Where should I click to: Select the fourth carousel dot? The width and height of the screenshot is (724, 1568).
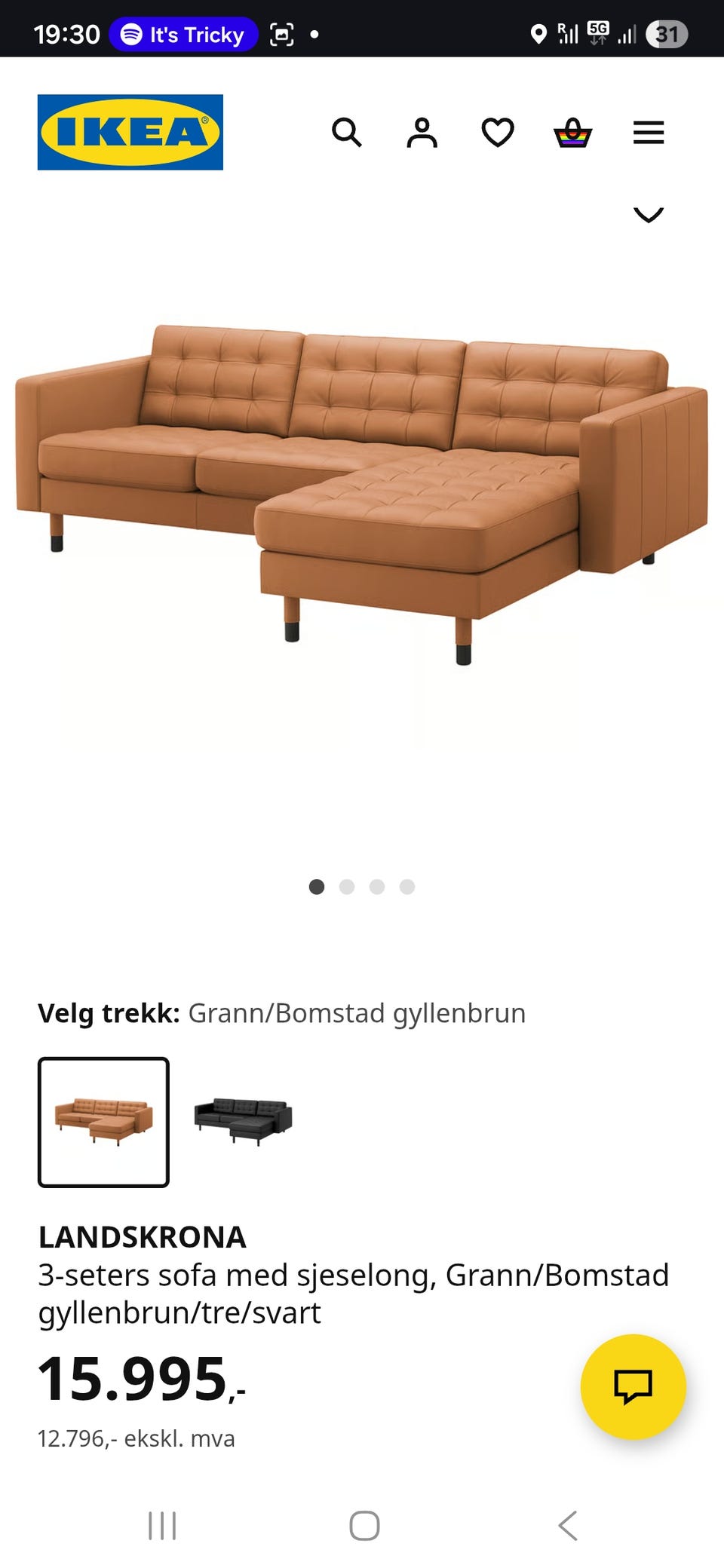tap(407, 887)
